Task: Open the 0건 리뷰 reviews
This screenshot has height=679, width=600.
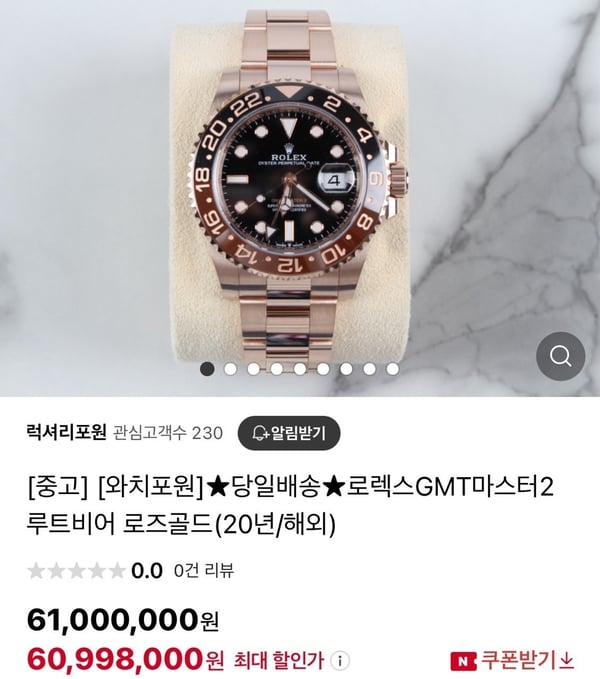Action: tap(204, 571)
